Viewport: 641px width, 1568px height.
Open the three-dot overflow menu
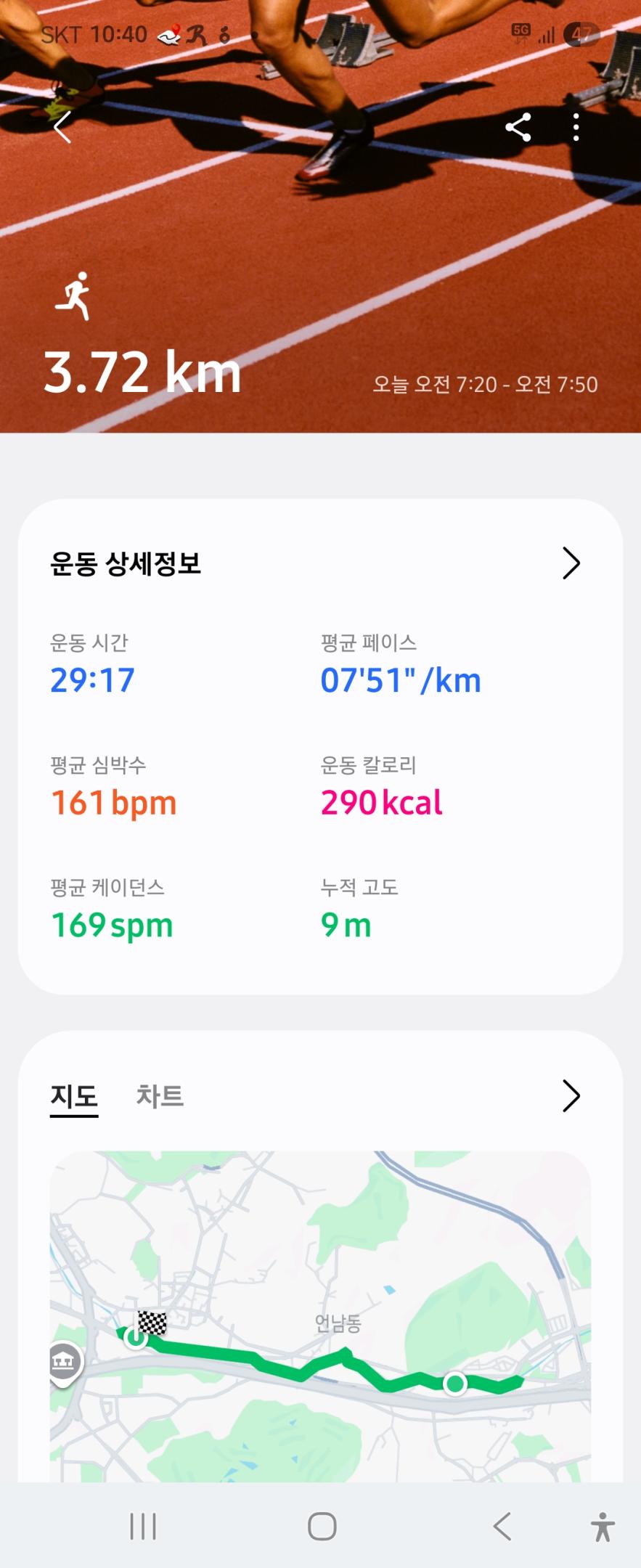[x=576, y=128]
